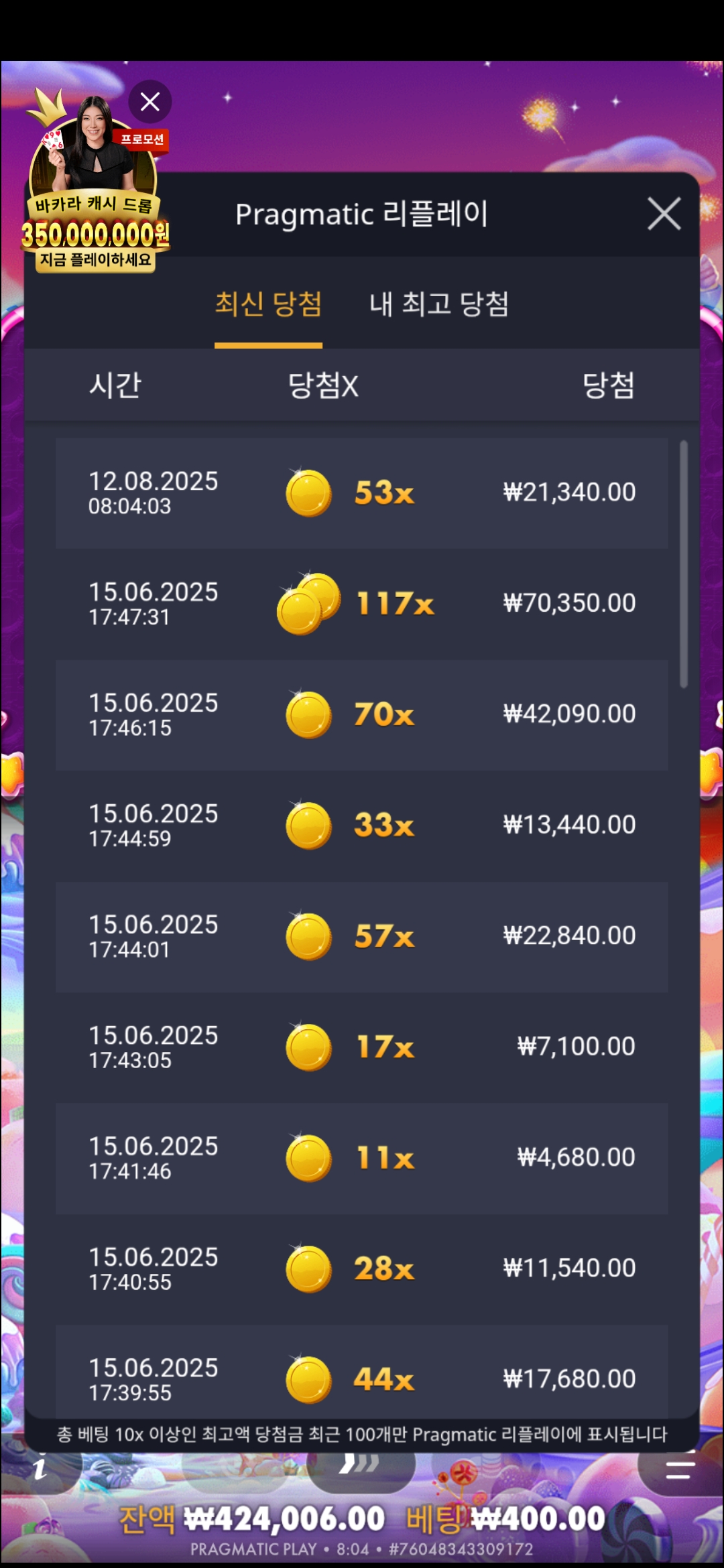Open the 44x replay worth ₩17,680.00
This screenshot has height=1568, width=724.
(x=362, y=1377)
